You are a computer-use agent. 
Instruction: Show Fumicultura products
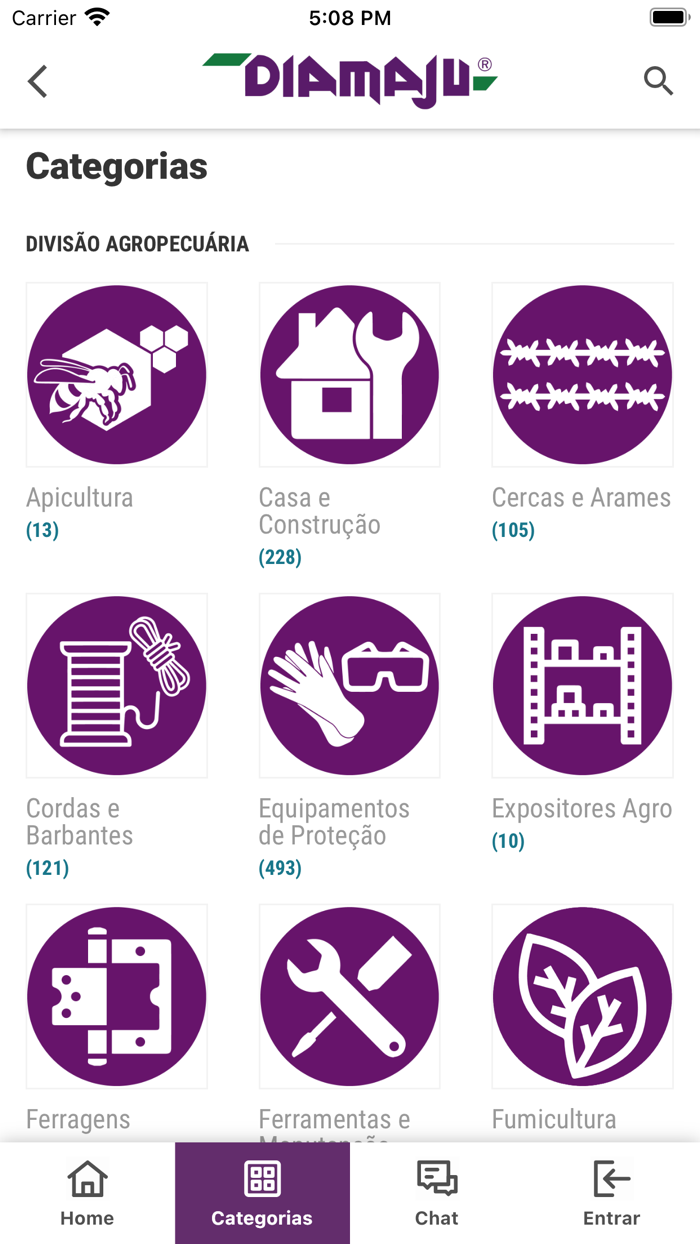(x=582, y=996)
